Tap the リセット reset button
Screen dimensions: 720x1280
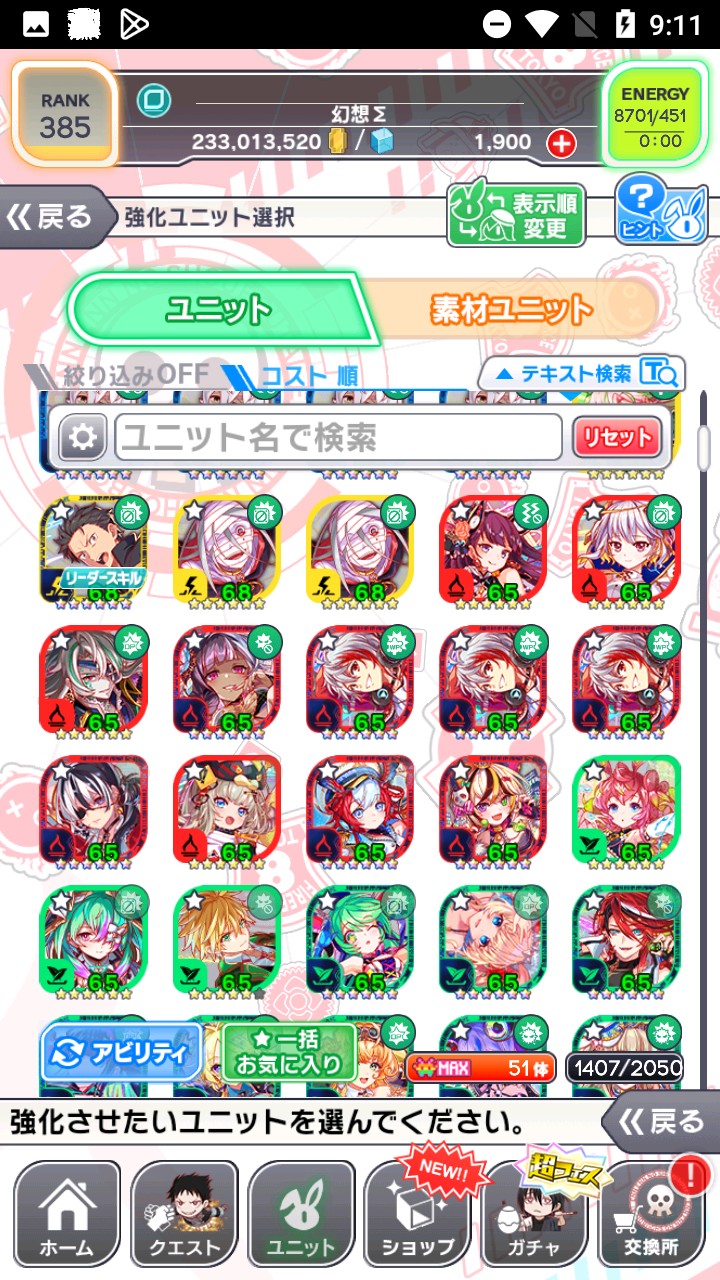click(x=617, y=437)
